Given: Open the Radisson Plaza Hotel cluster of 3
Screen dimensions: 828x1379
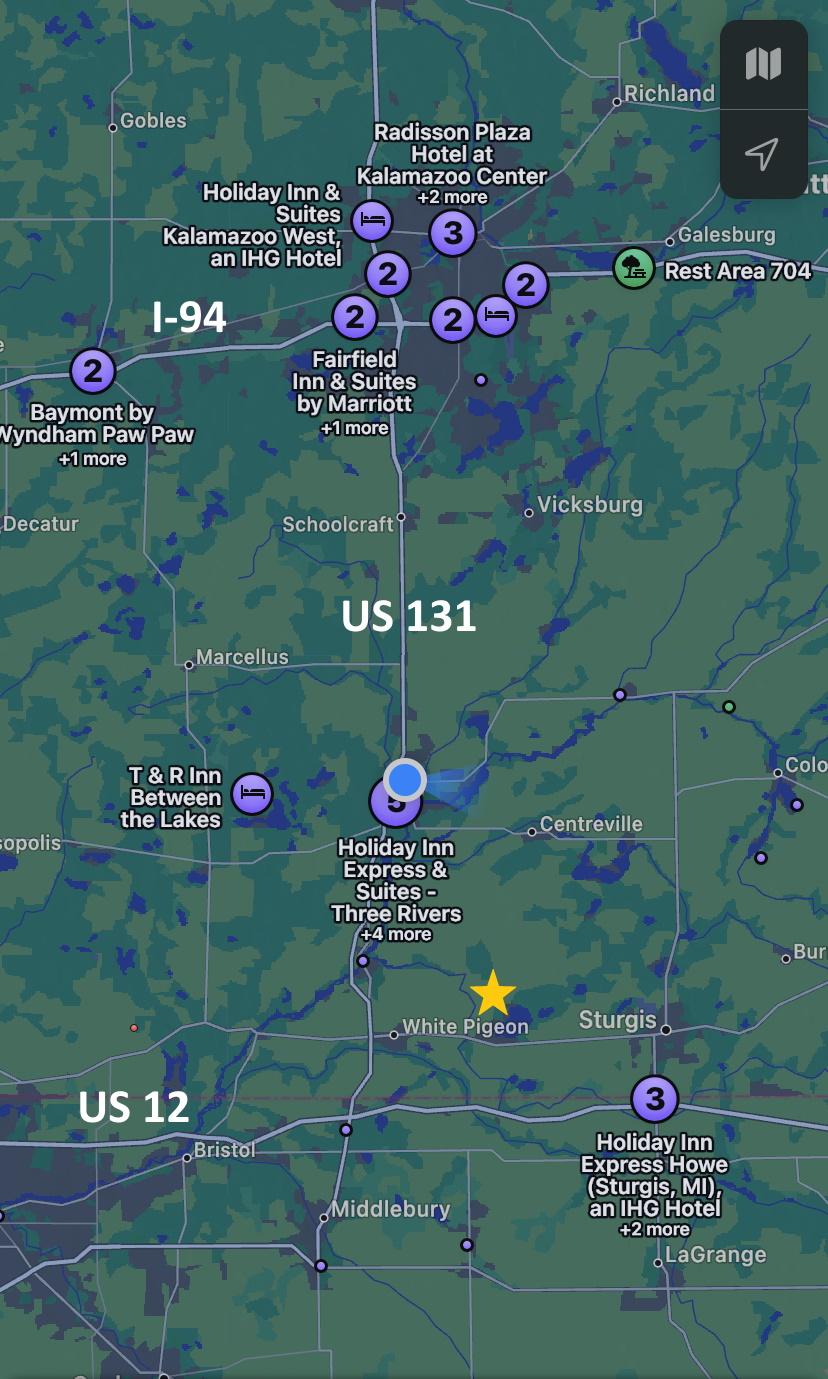Looking at the screenshot, I should coord(453,233).
